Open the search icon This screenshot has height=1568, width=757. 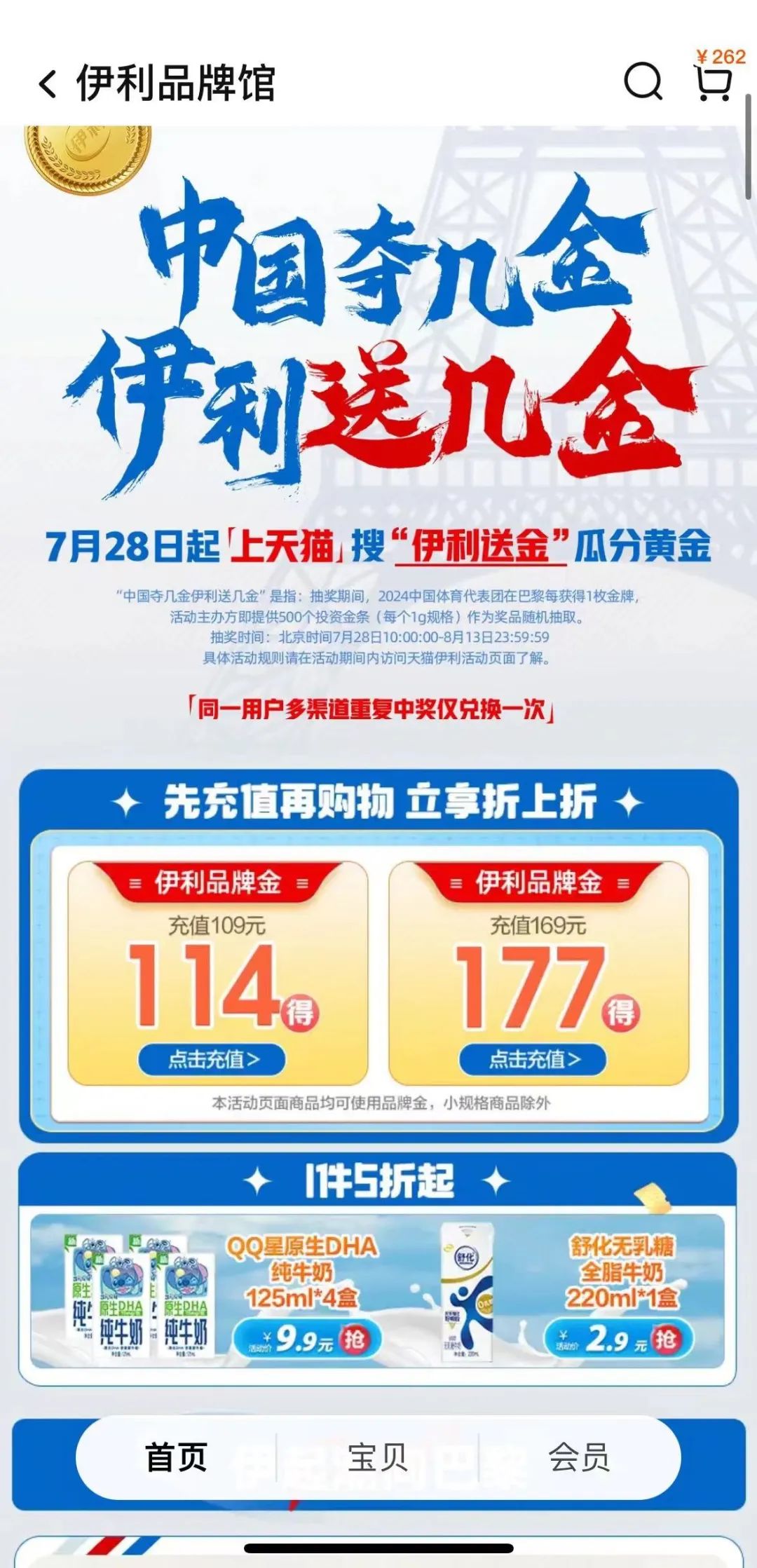click(642, 82)
